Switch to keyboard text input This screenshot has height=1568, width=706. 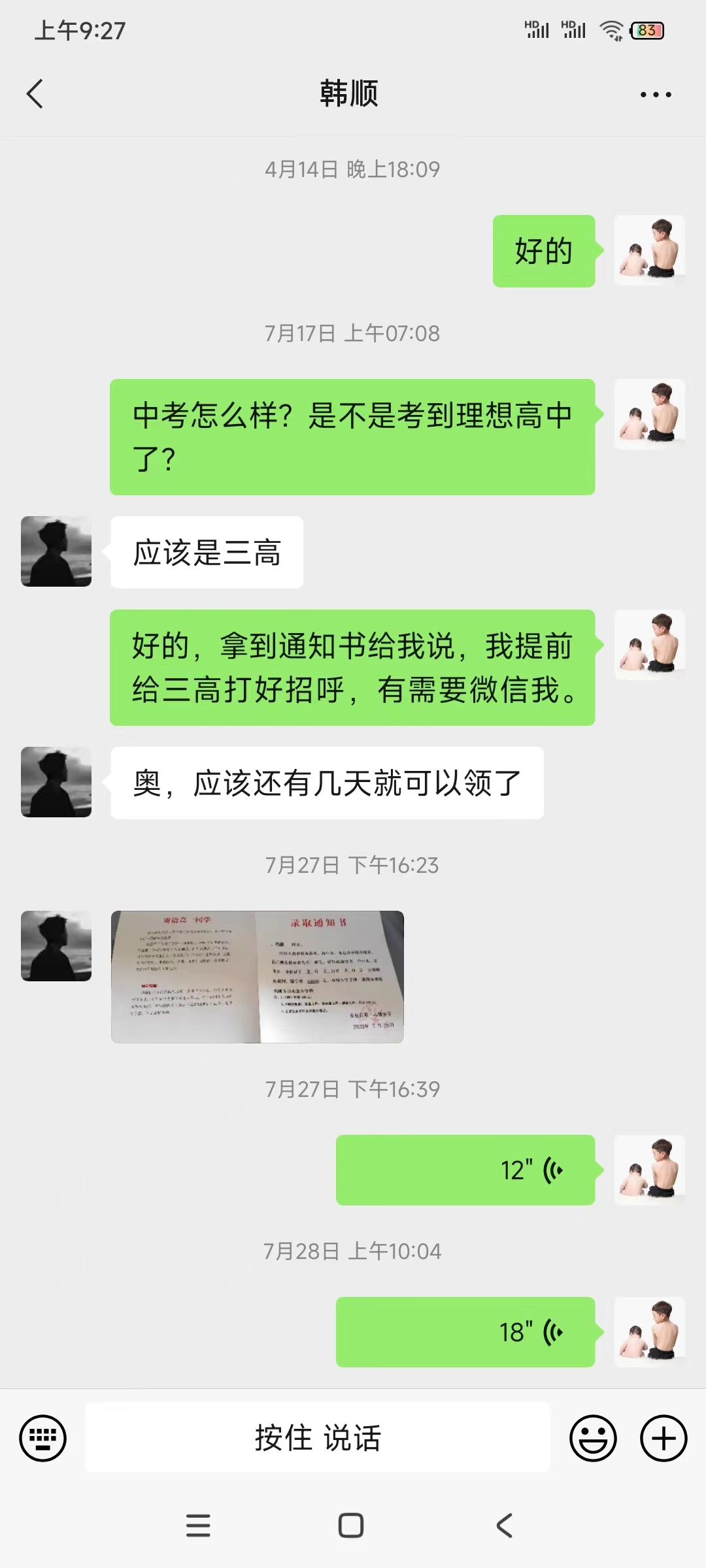(43, 1438)
